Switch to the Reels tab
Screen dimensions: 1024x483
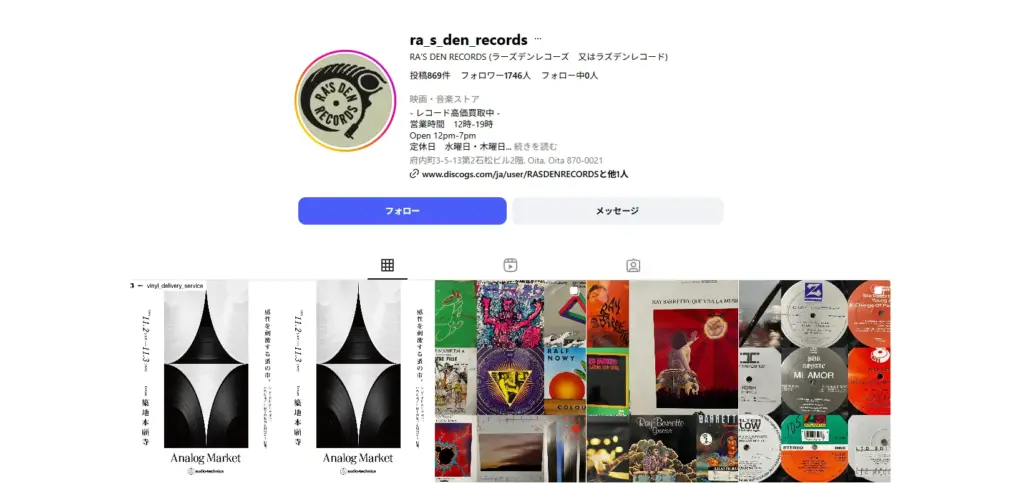pos(510,265)
